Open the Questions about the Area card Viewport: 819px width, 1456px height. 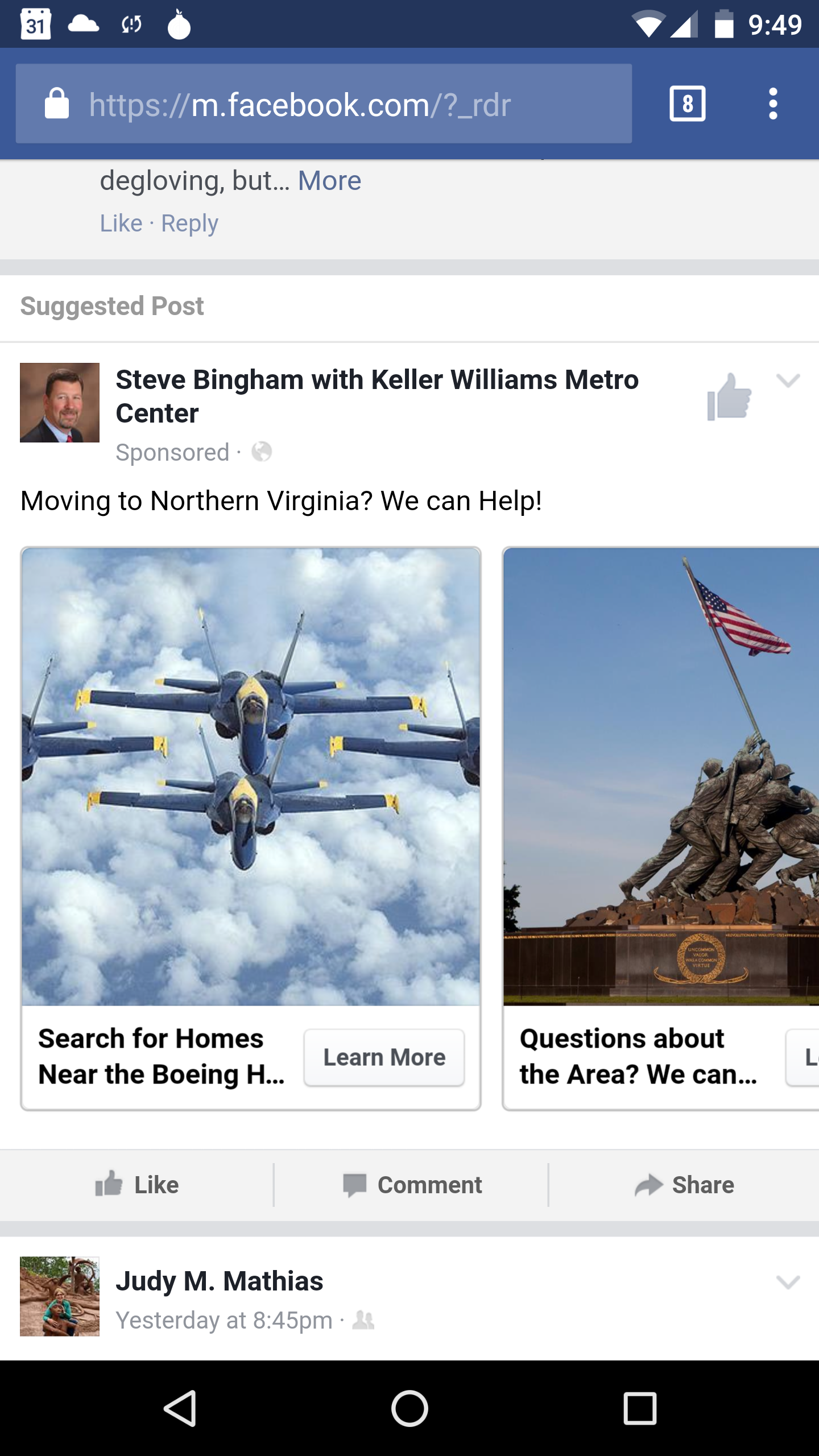coord(661,828)
